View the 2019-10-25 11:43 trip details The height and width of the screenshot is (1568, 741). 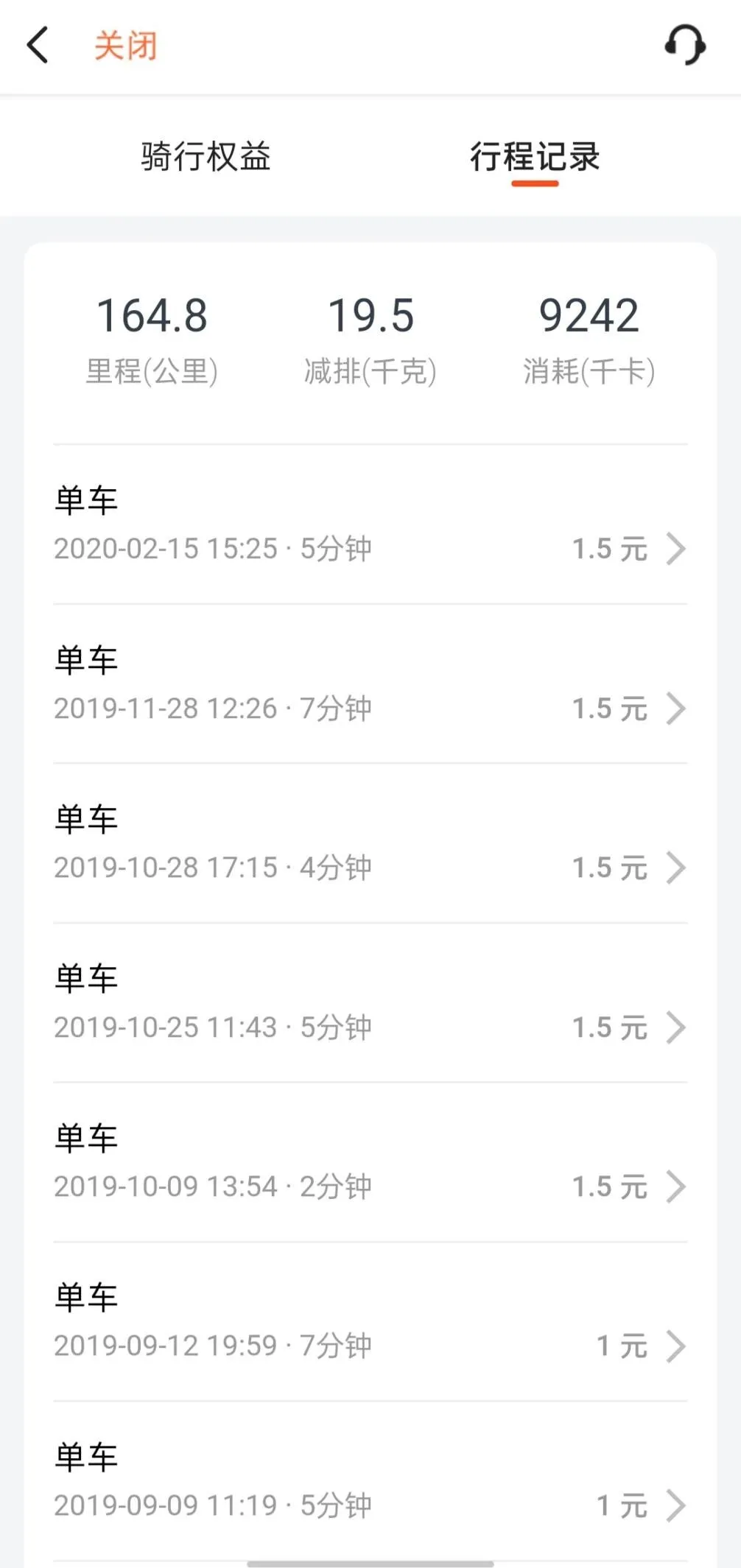coord(370,1003)
